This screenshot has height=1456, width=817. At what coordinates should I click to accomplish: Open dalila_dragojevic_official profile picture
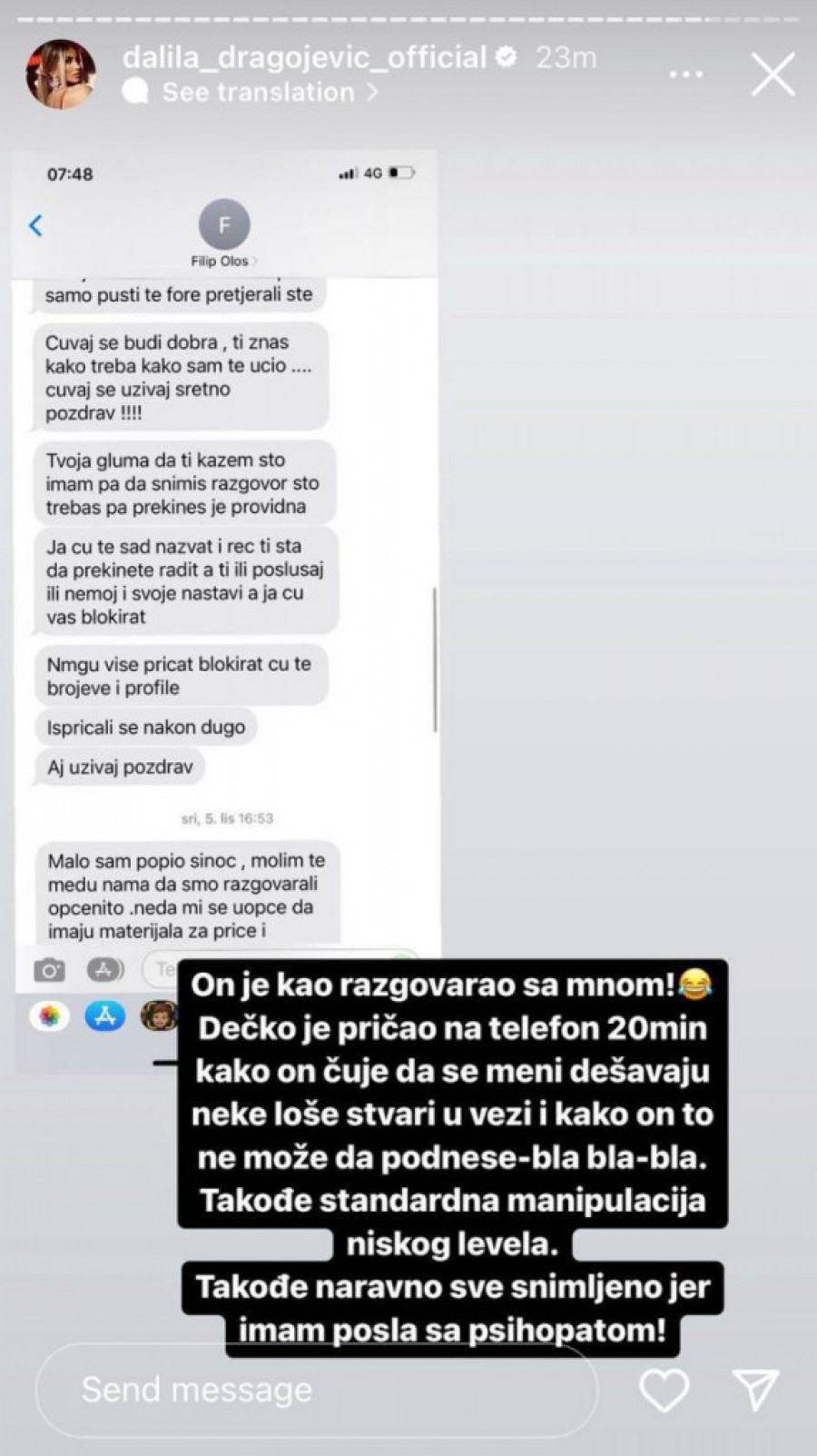[x=61, y=74]
